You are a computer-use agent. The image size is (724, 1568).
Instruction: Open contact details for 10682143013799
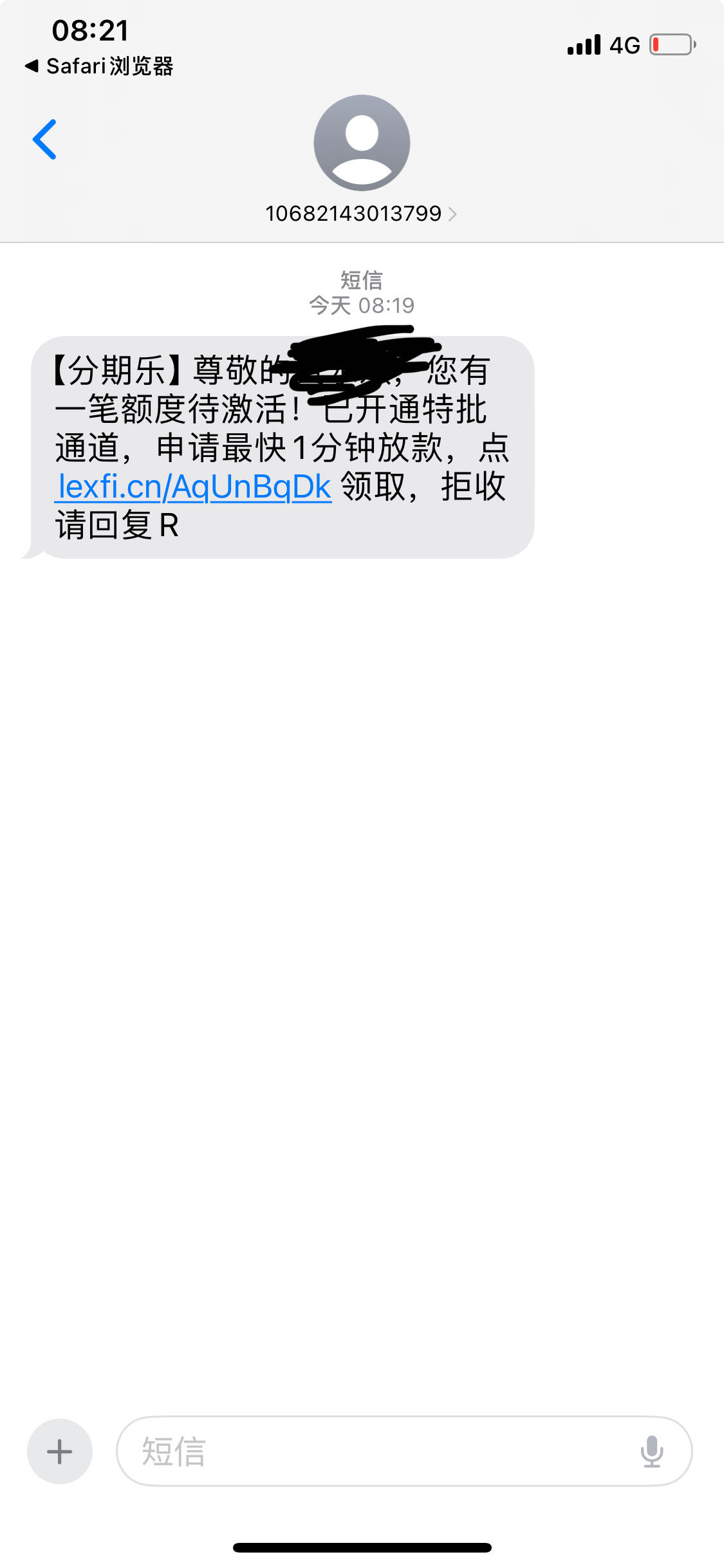360,214
